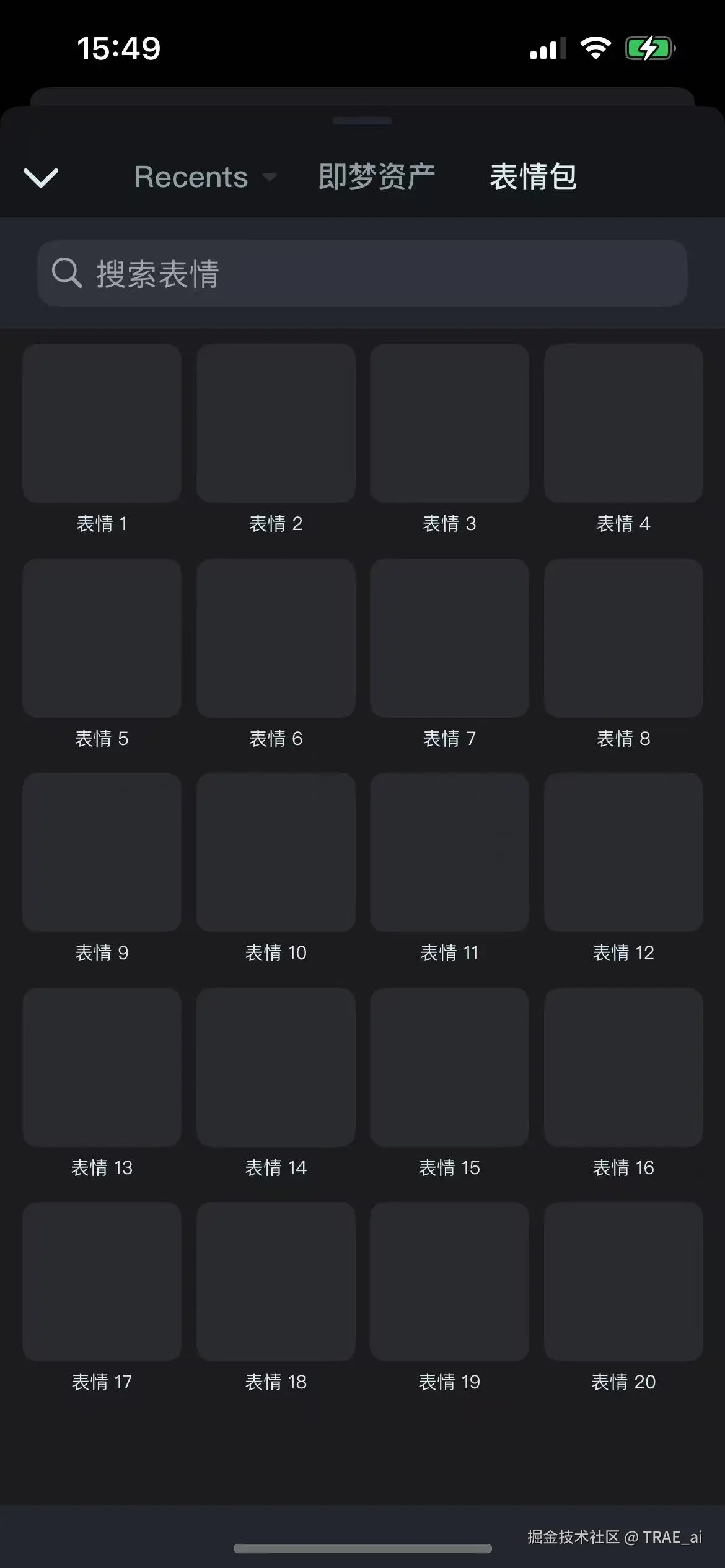Collapse the picker with the down chevron

(x=41, y=178)
